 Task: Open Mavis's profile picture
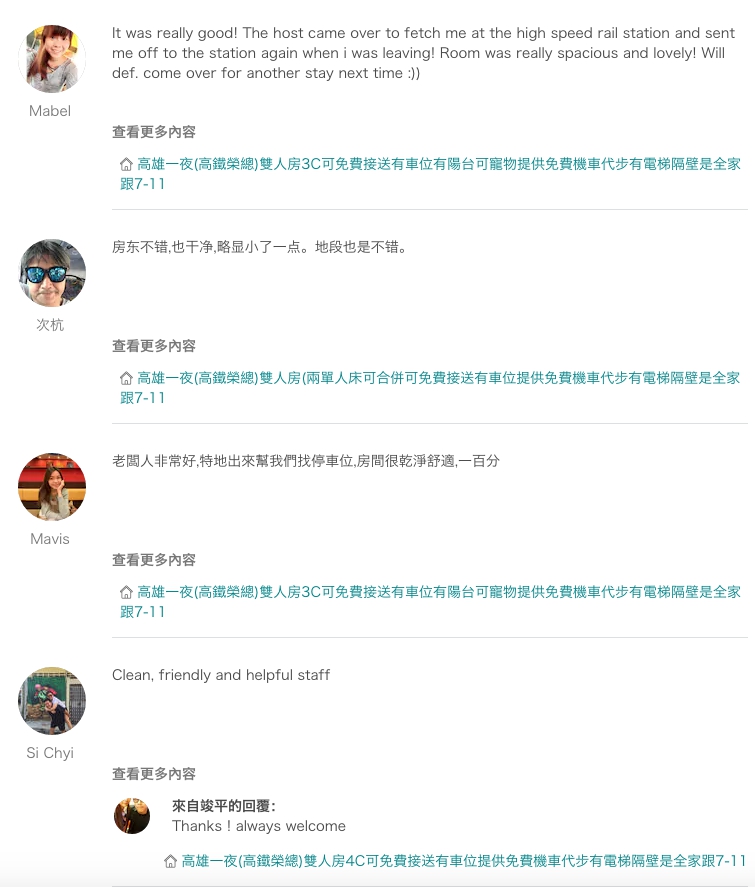[x=52, y=487]
